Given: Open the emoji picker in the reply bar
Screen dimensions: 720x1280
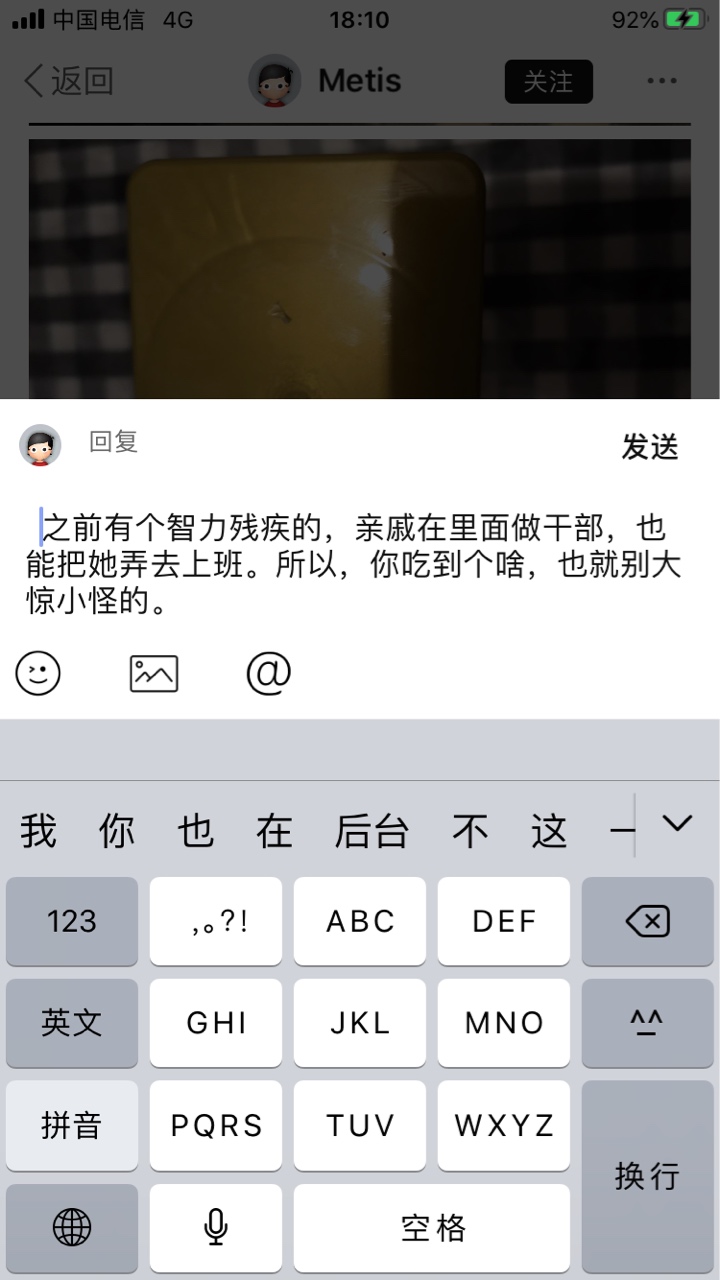Looking at the screenshot, I should coord(38,673).
